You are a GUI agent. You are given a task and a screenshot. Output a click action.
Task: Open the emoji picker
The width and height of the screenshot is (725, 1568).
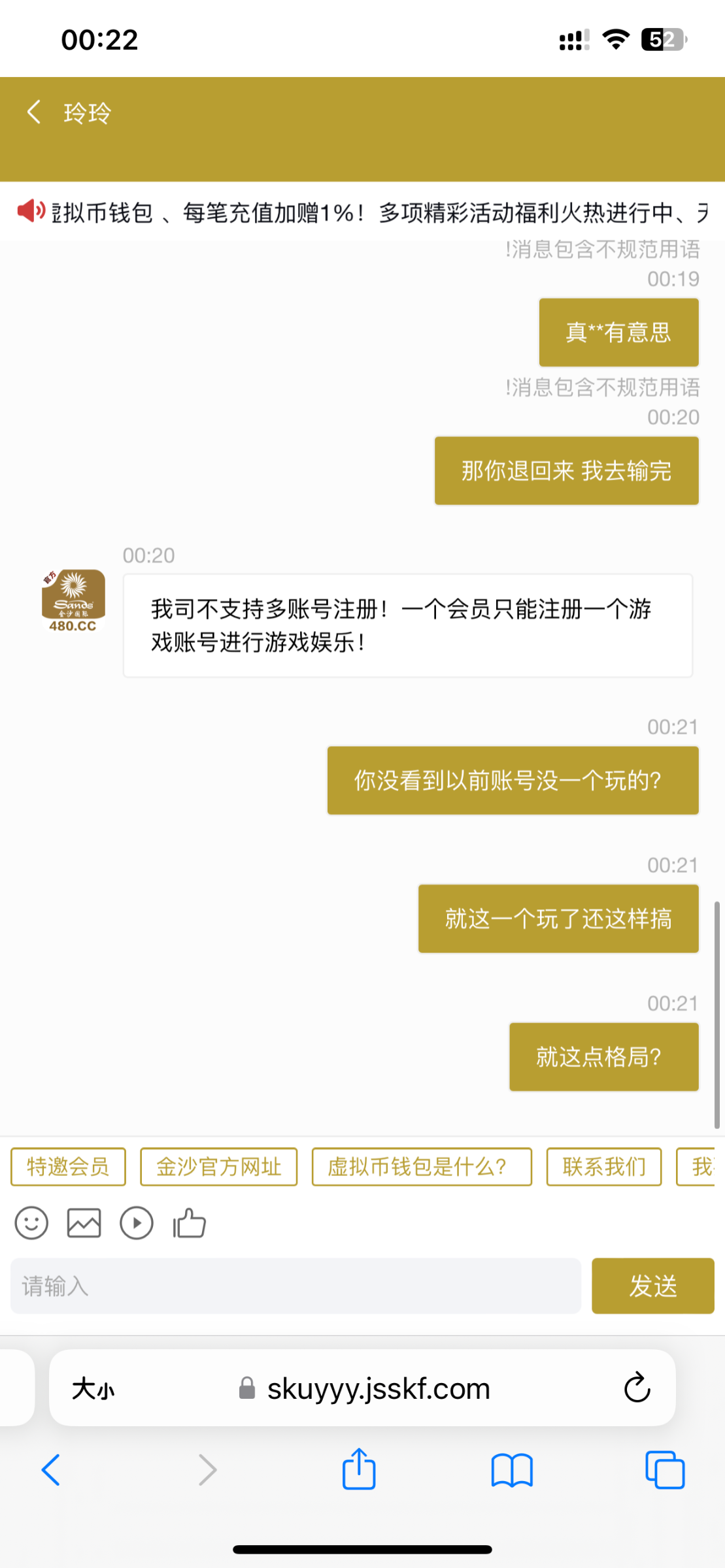(31, 1222)
